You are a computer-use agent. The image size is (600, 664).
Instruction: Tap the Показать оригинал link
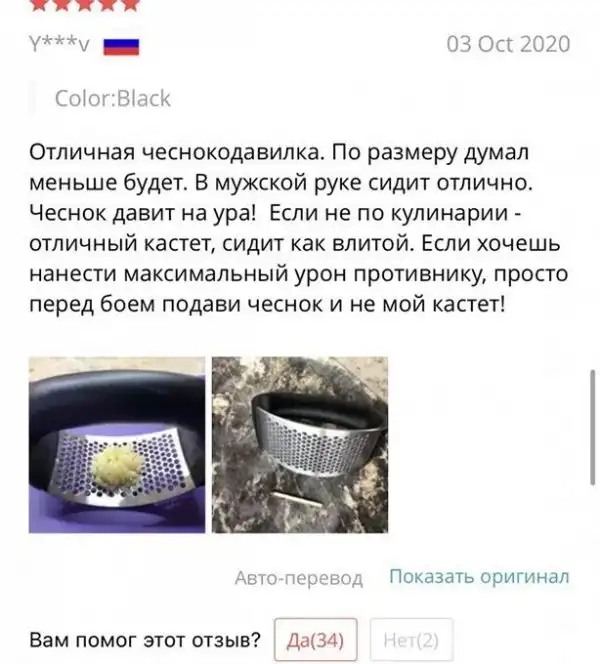(479, 577)
